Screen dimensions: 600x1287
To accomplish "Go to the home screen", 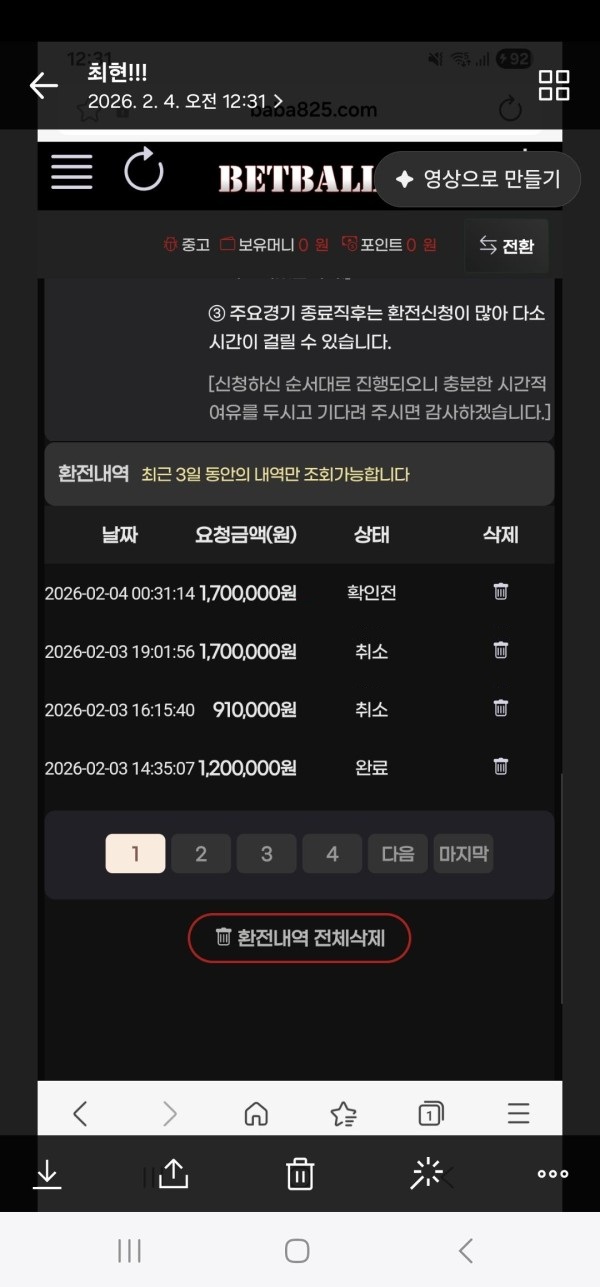I will click(x=297, y=1250).
